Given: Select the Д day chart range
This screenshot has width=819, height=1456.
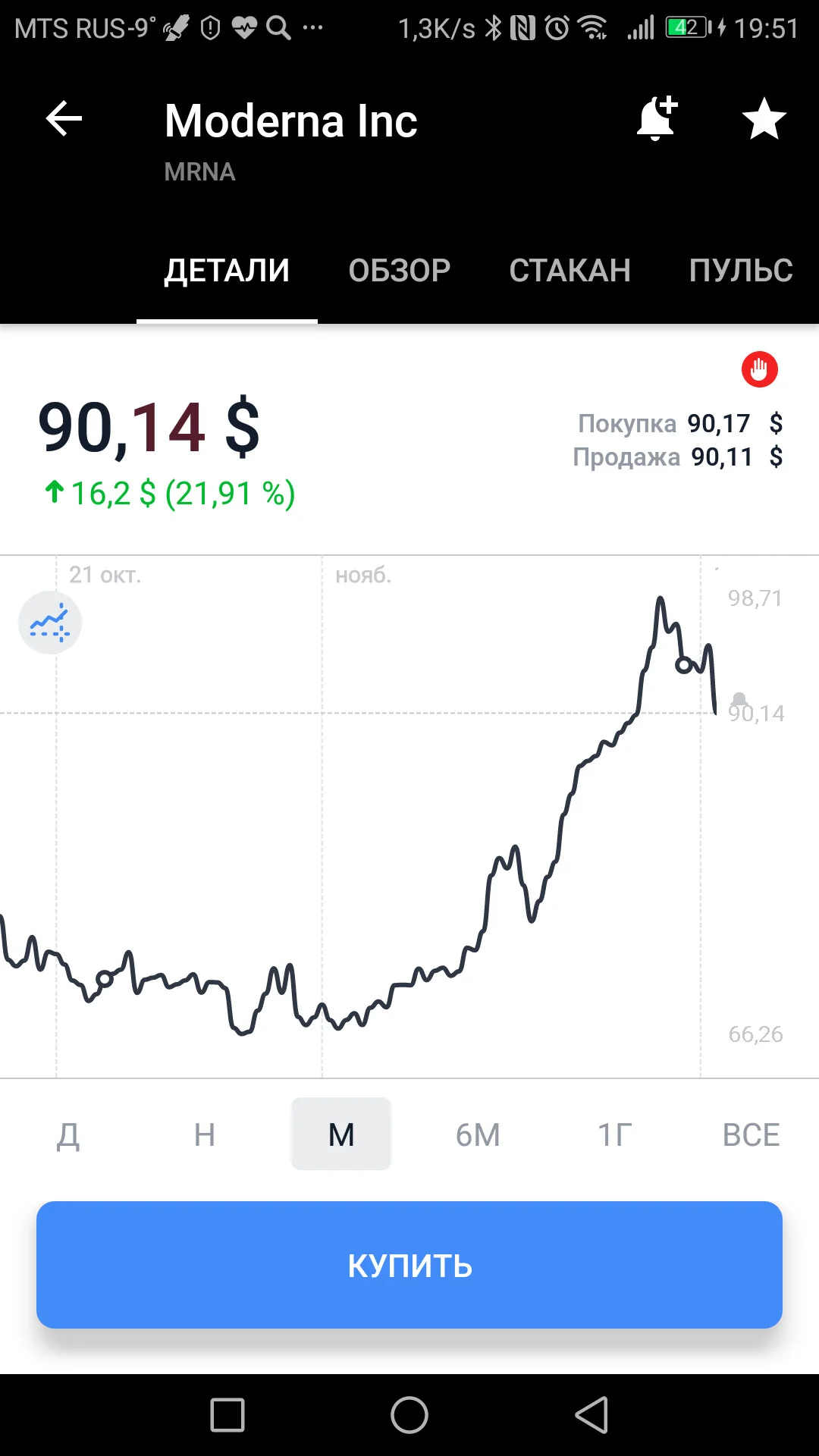Looking at the screenshot, I should click(x=68, y=1134).
